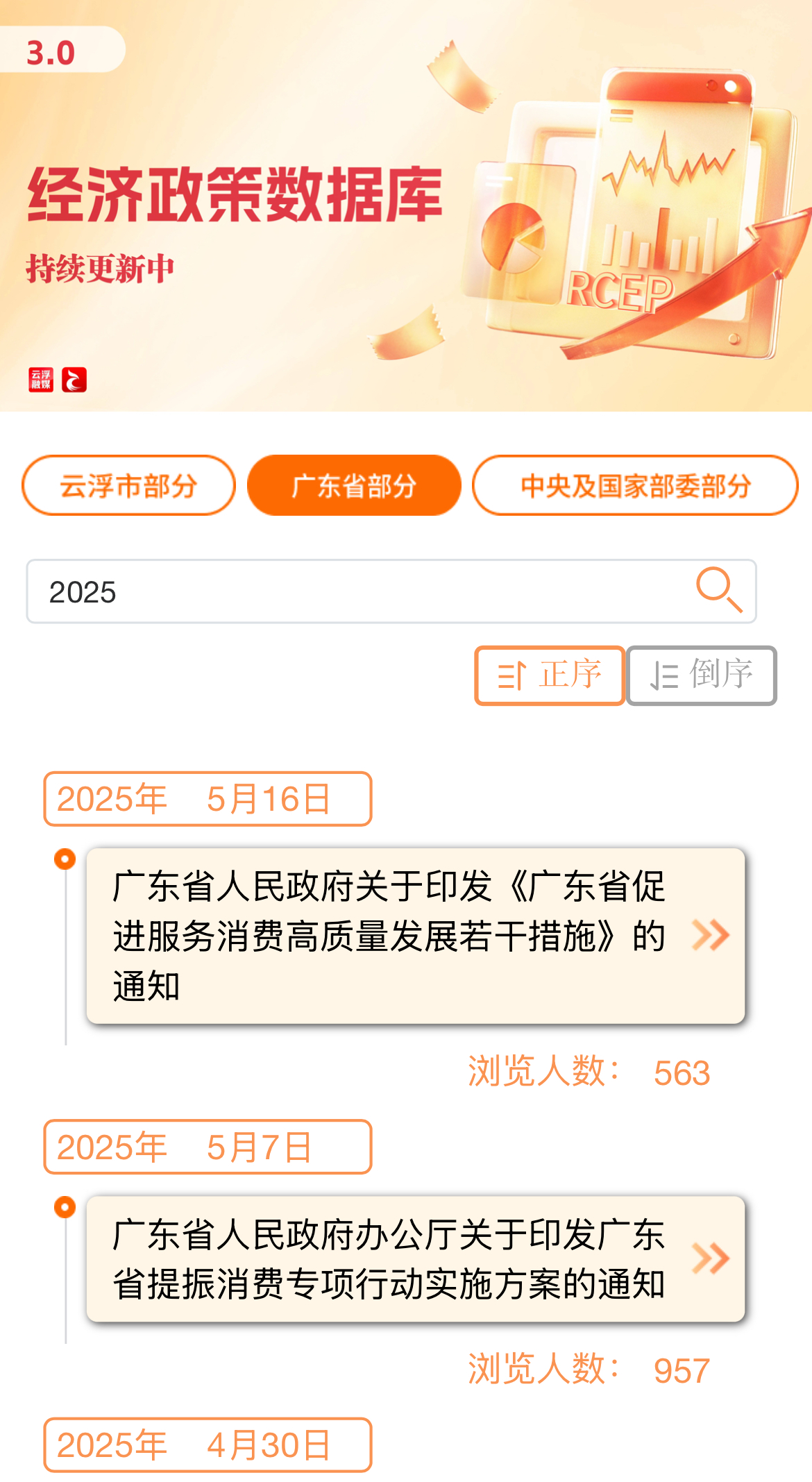Tap the magnifier search icon
812x1482 pixels.
pyautogui.click(x=719, y=590)
